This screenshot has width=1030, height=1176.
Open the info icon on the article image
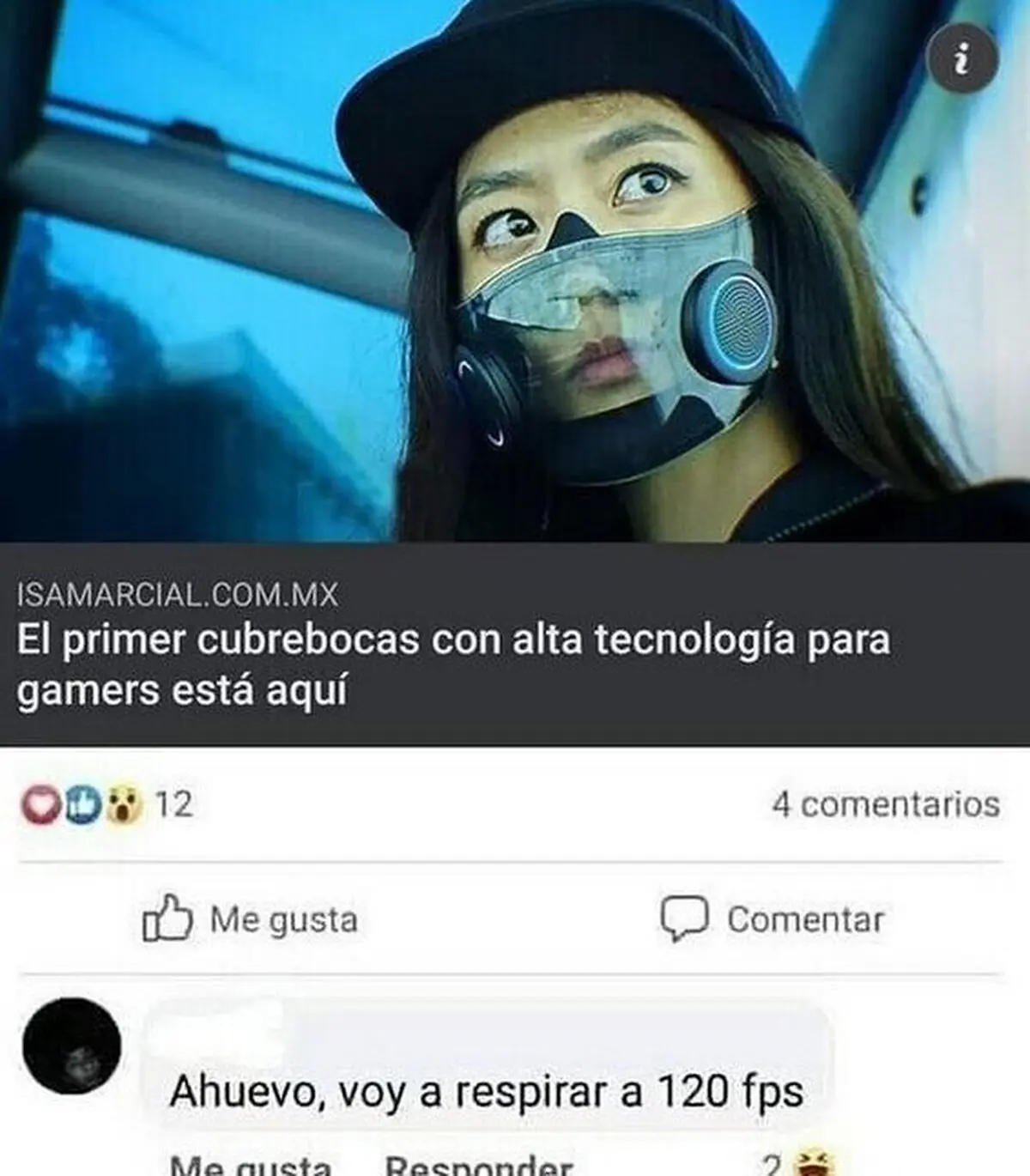964,60
